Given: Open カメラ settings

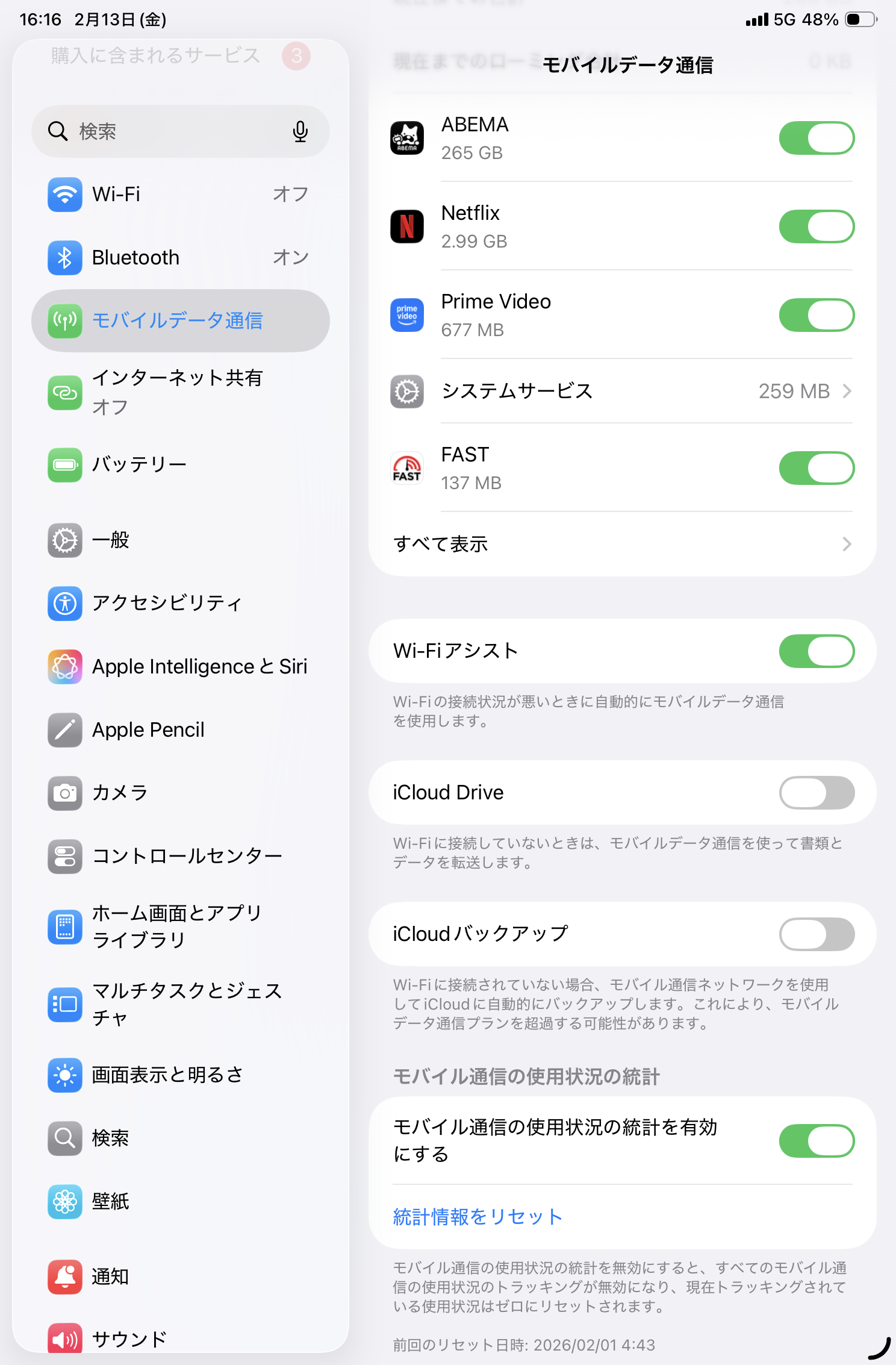Looking at the screenshot, I should pyautogui.click(x=179, y=792).
